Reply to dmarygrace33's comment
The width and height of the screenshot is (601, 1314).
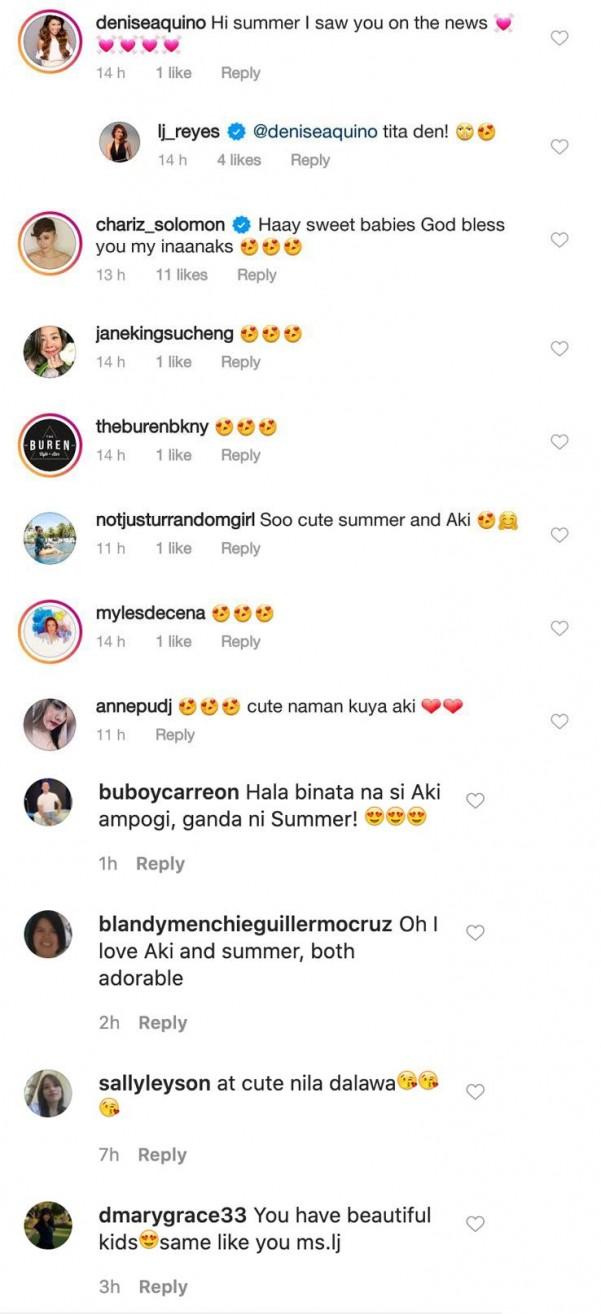point(163,1287)
